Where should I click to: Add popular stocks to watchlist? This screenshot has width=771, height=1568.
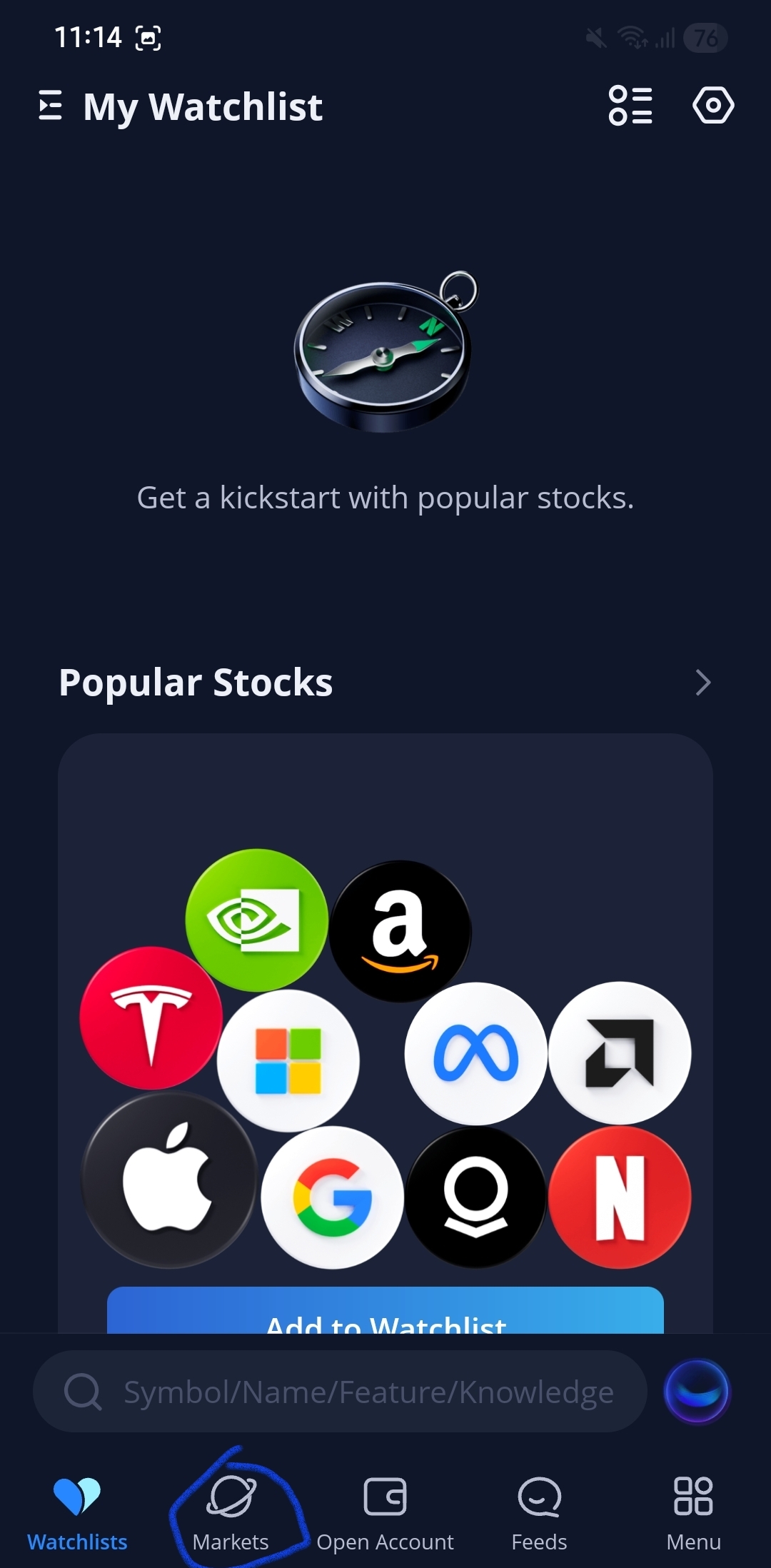point(385,1314)
